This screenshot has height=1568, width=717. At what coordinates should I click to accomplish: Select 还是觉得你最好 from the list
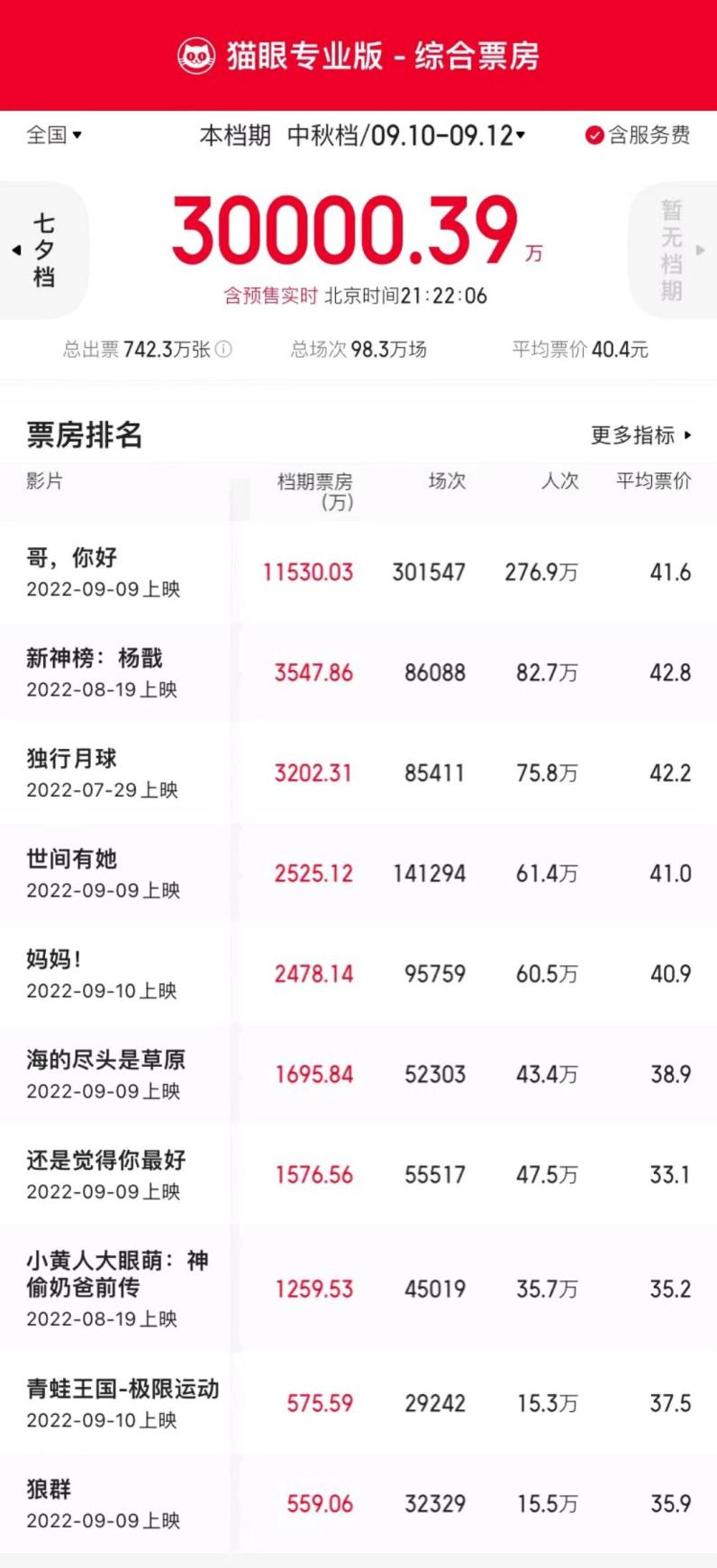click(x=358, y=1174)
